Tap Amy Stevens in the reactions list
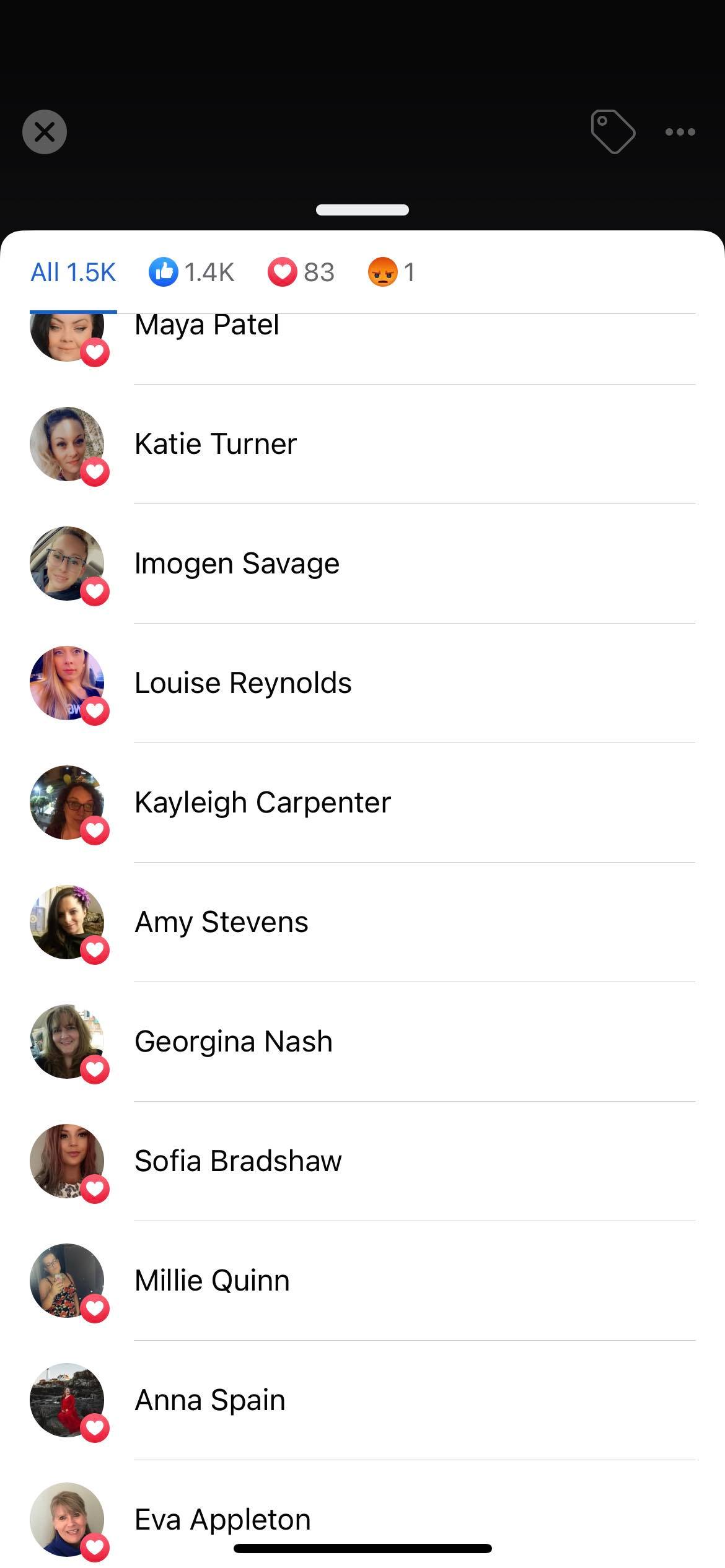Image resolution: width=725 pixels, height=1568 pixels. coord(221,922)
